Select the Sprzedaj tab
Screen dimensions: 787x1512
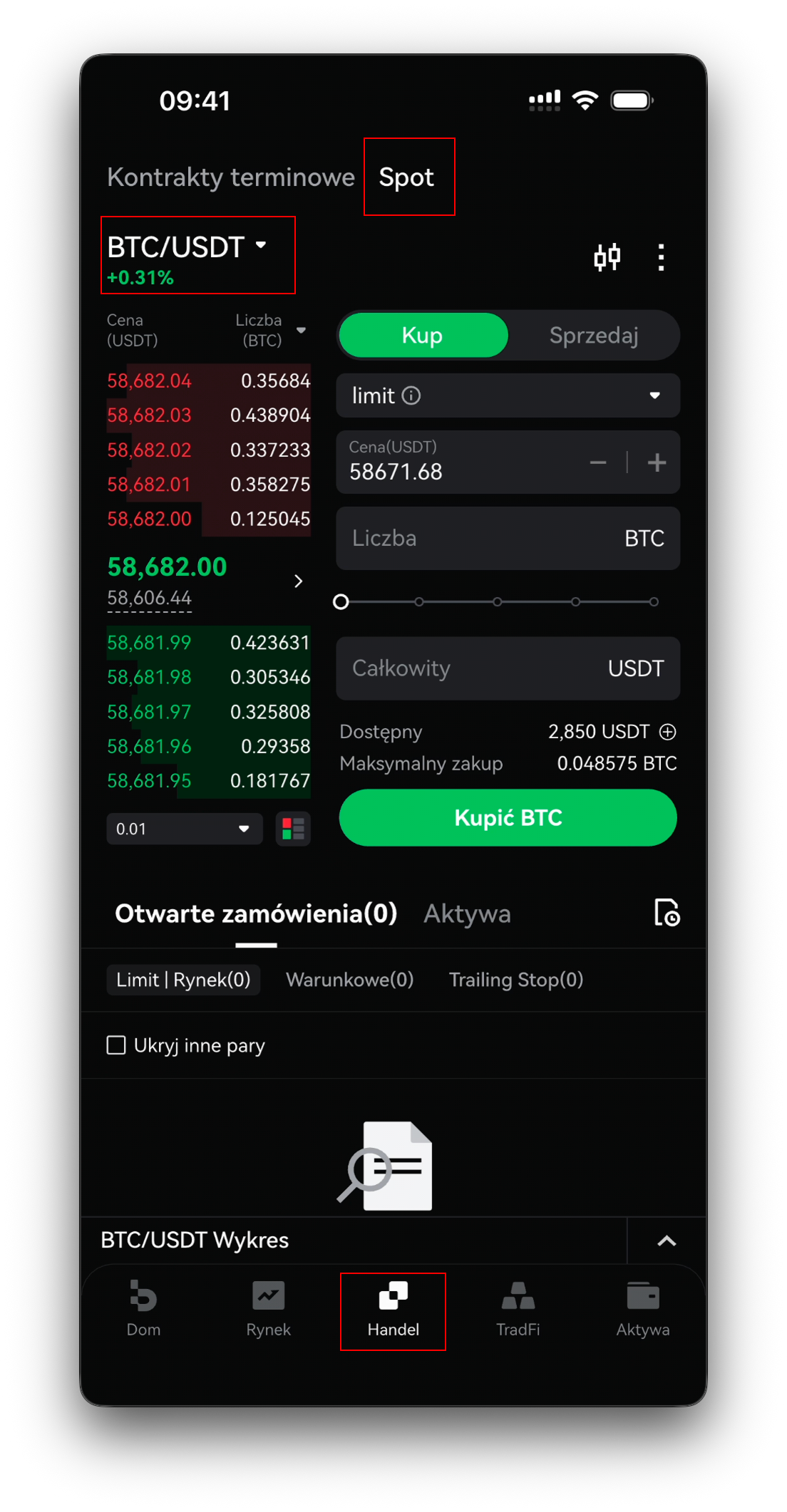point(593,335)
